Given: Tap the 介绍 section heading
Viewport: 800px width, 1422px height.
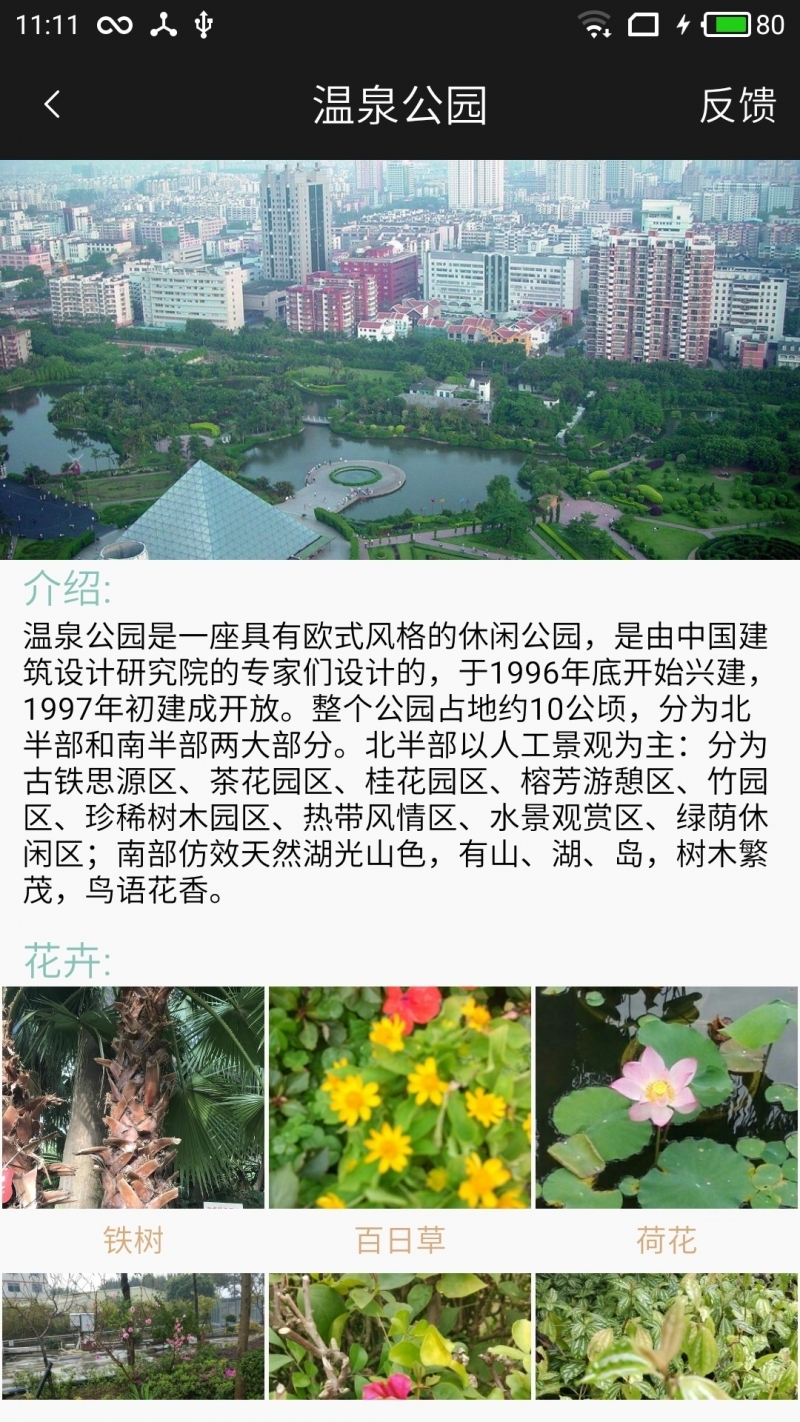Looking at the screenshot, I should [x=62, y=589].
